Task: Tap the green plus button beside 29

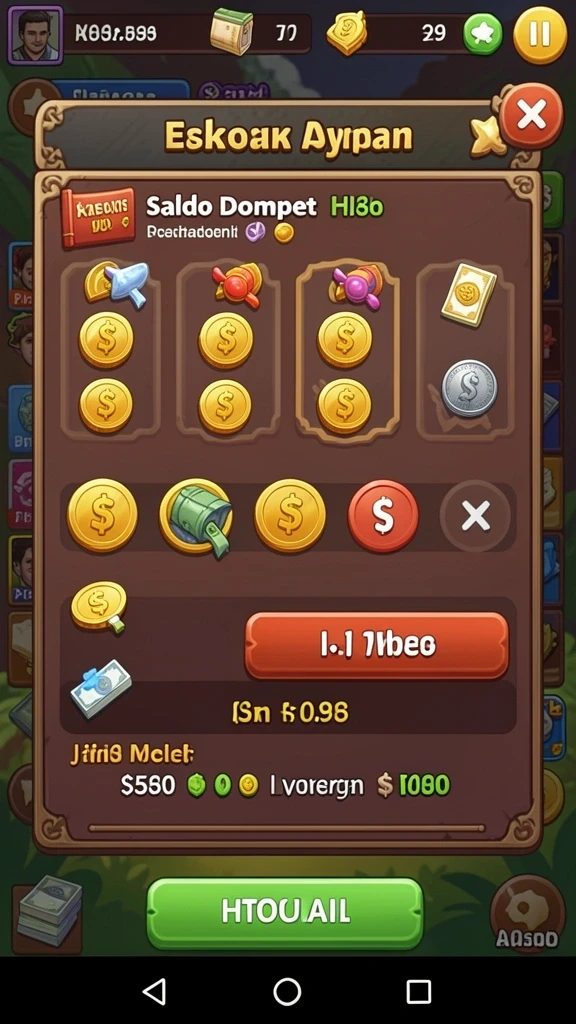Action: pyautogui.click(x=483, y=33)
